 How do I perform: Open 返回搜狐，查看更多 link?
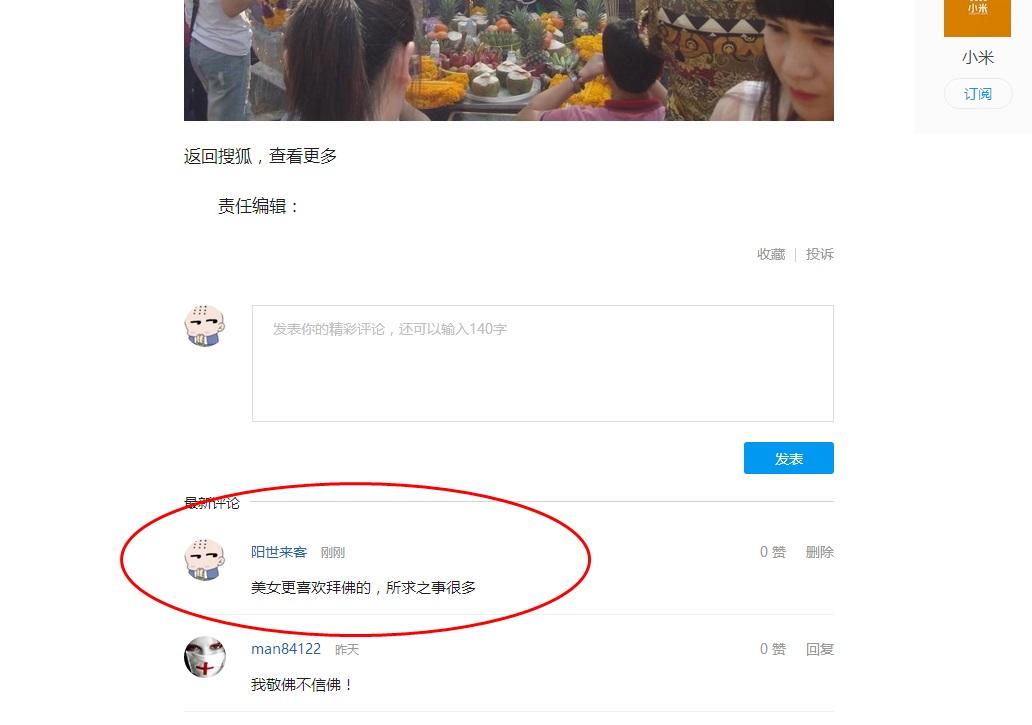[261, 156]
